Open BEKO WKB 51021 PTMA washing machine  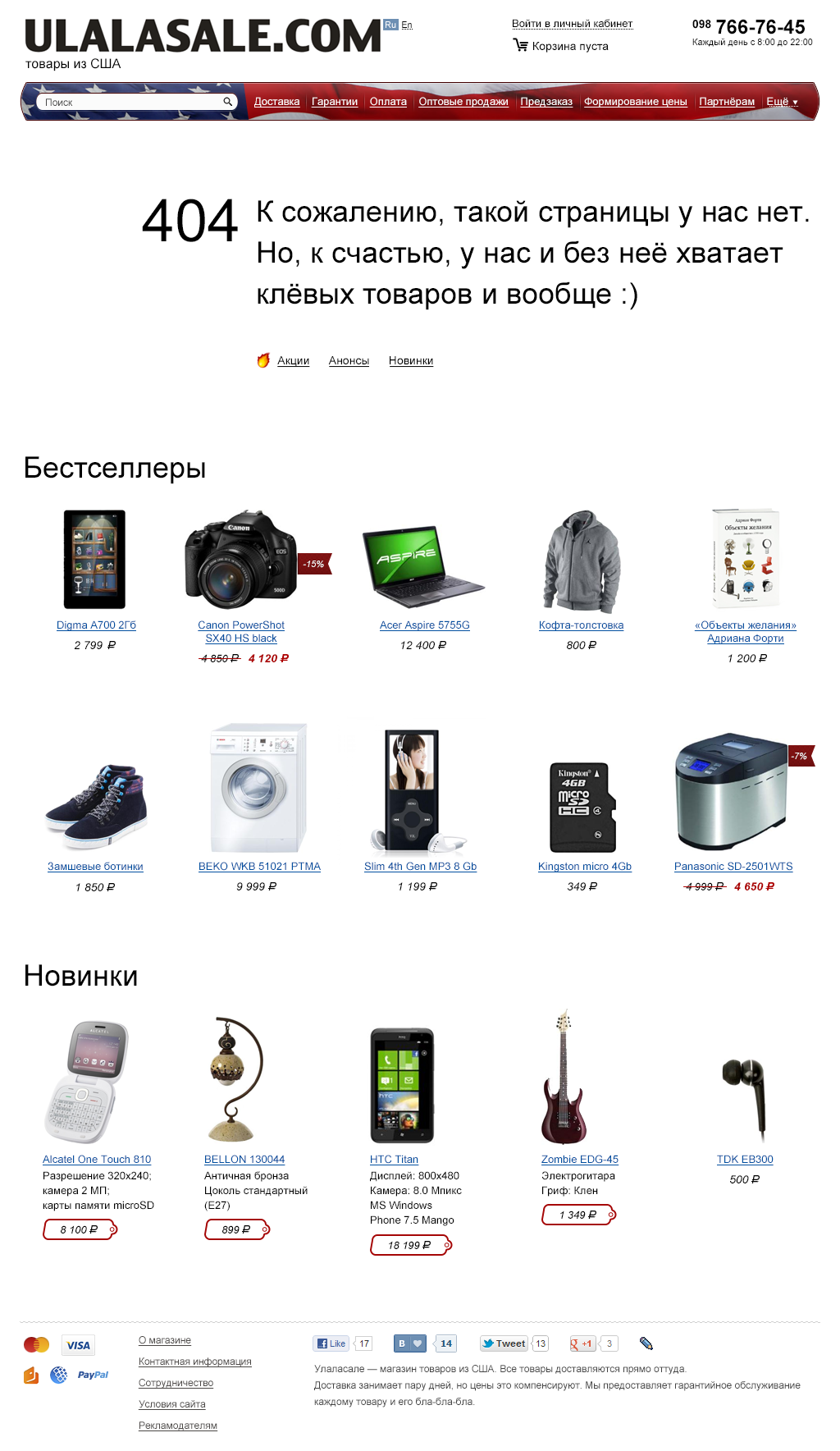click(259, 867)
